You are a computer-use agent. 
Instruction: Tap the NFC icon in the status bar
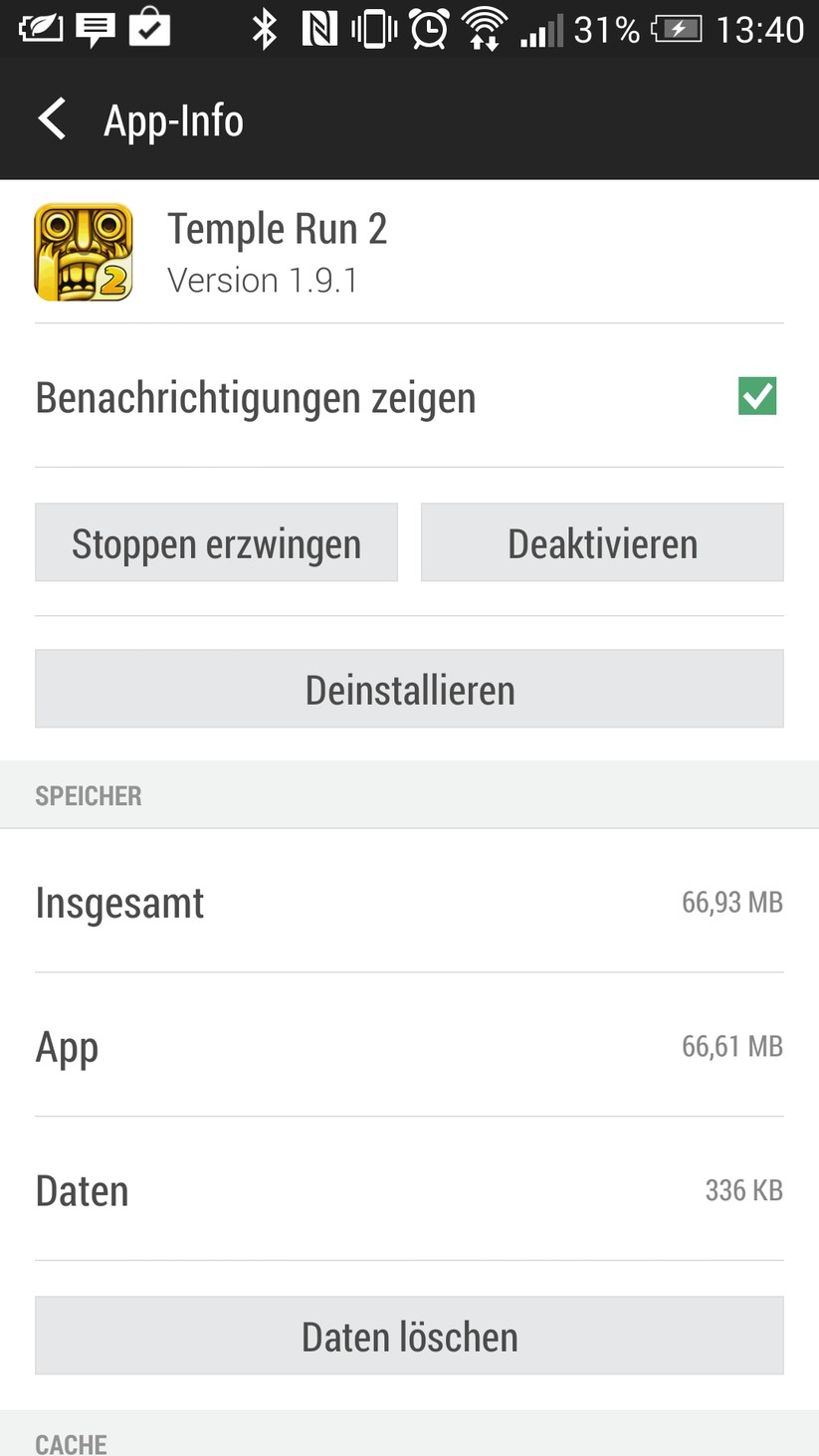pyautogui.click(x=316, y=29)
